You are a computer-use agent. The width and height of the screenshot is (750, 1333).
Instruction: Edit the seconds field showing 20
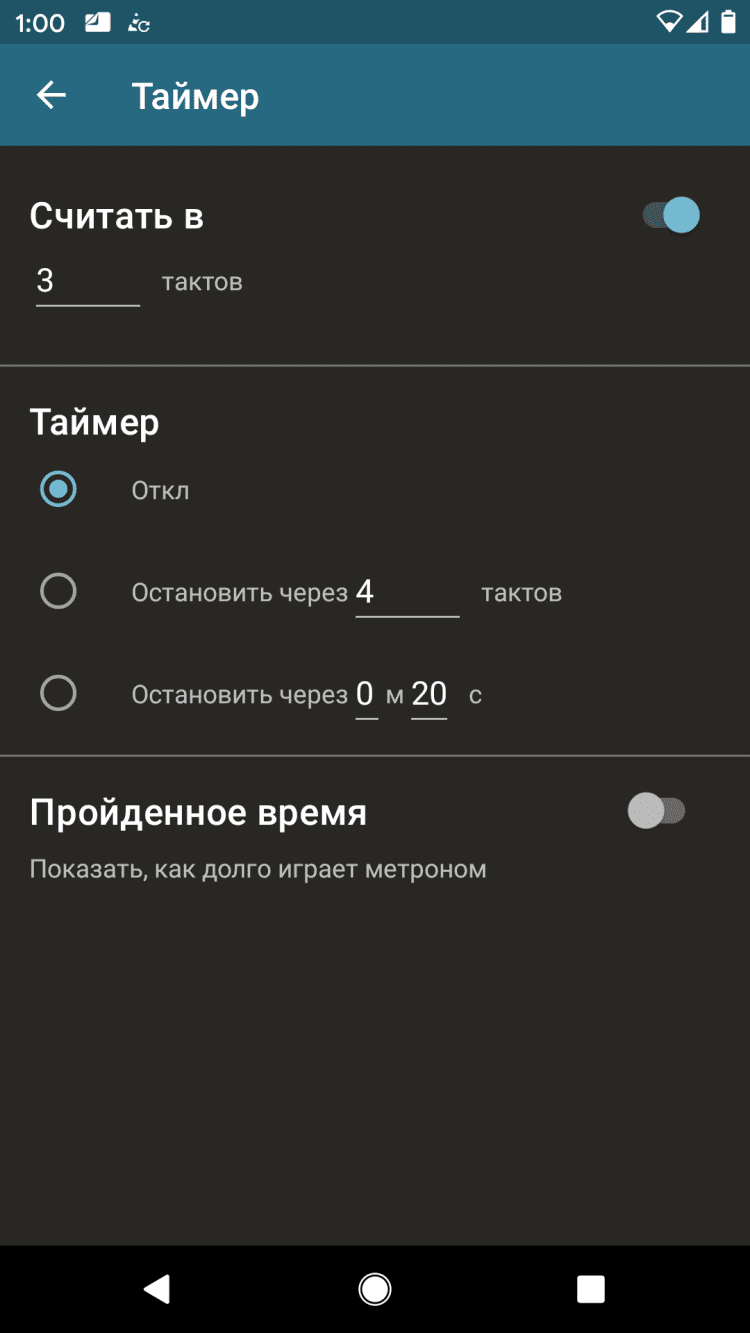[x=429, y=694]
